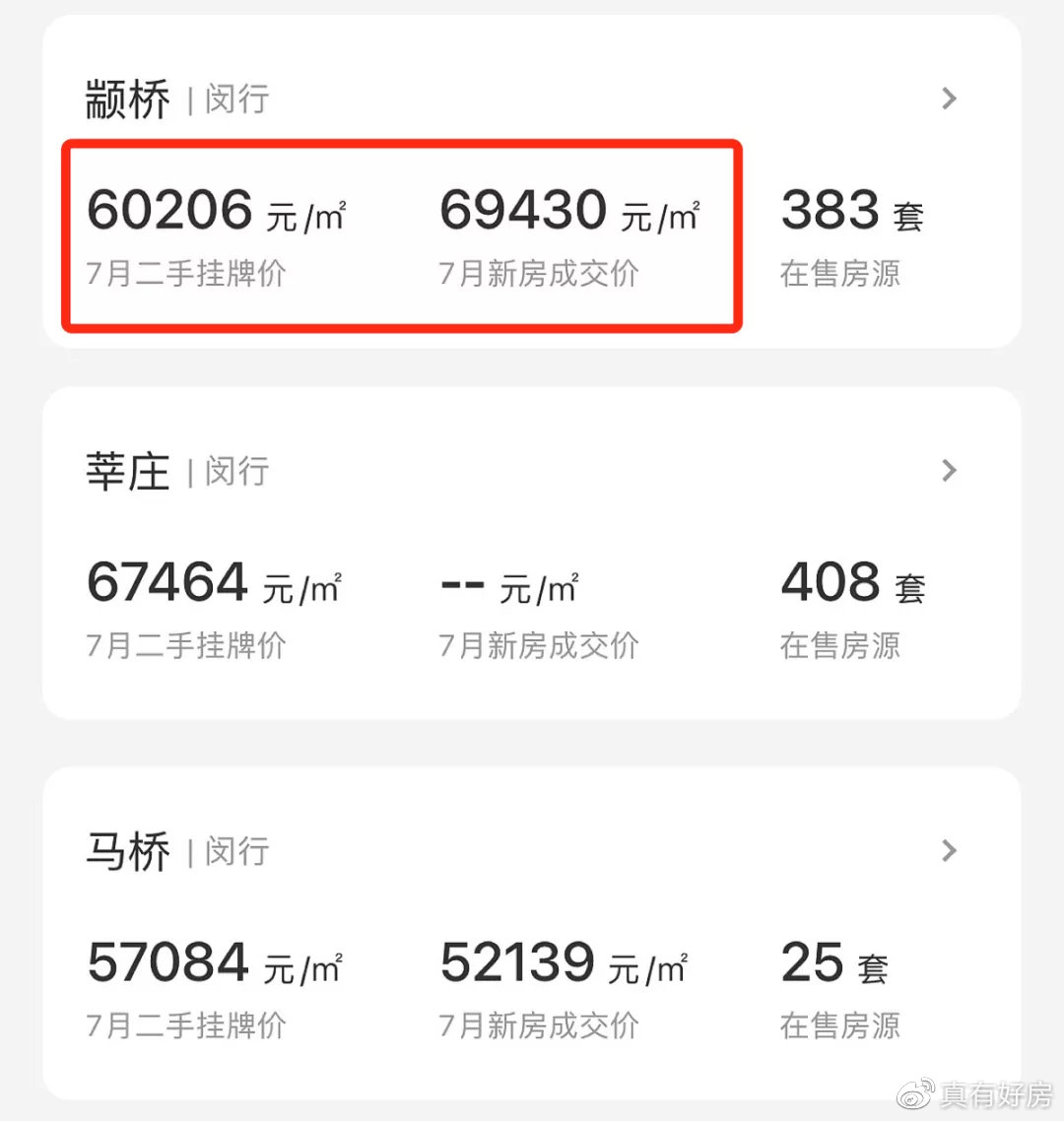This screenshot has height=1121, width=1064.
Task: Click the 52139 new home price
Action: 517,963
